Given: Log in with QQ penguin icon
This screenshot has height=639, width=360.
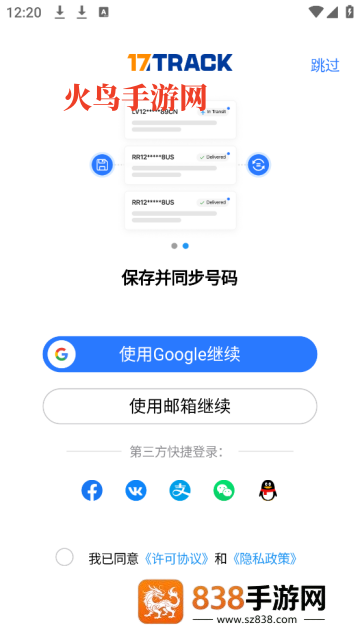Looking at the screenshot, I should pos(268,490).
